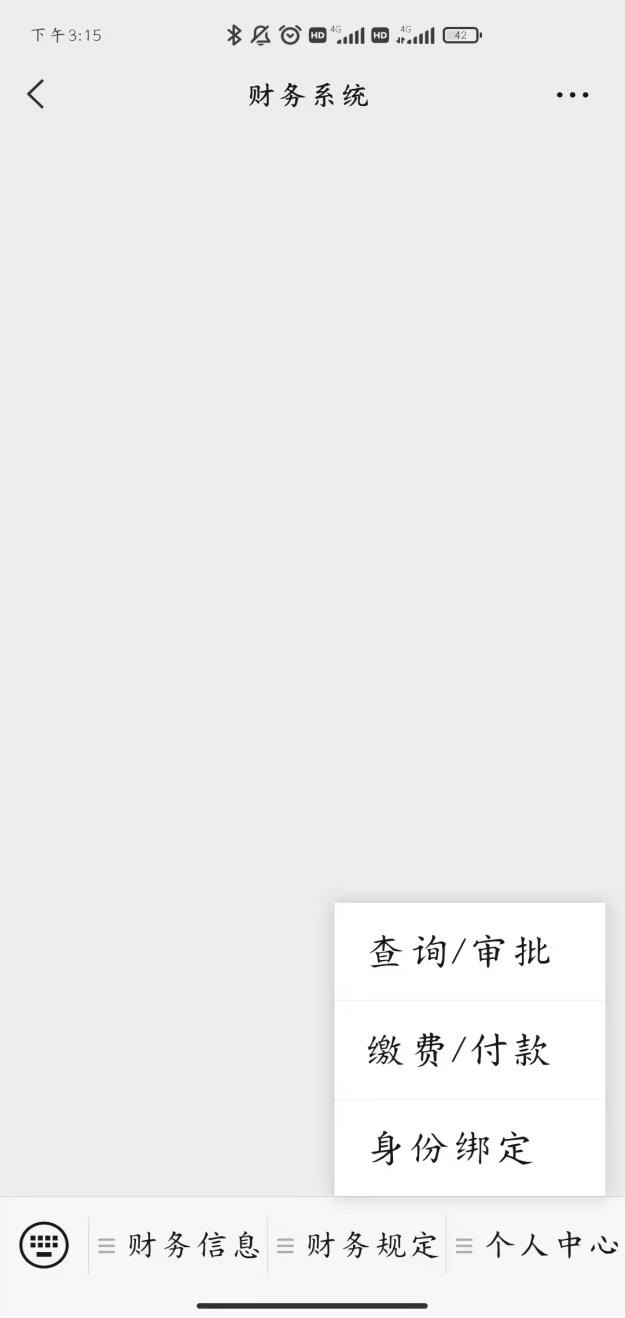Viewport: 625px width, 1318px height.
Task: Expand the 财务规定 menu
Action: pyautogui.click(x=358, y=1246)
